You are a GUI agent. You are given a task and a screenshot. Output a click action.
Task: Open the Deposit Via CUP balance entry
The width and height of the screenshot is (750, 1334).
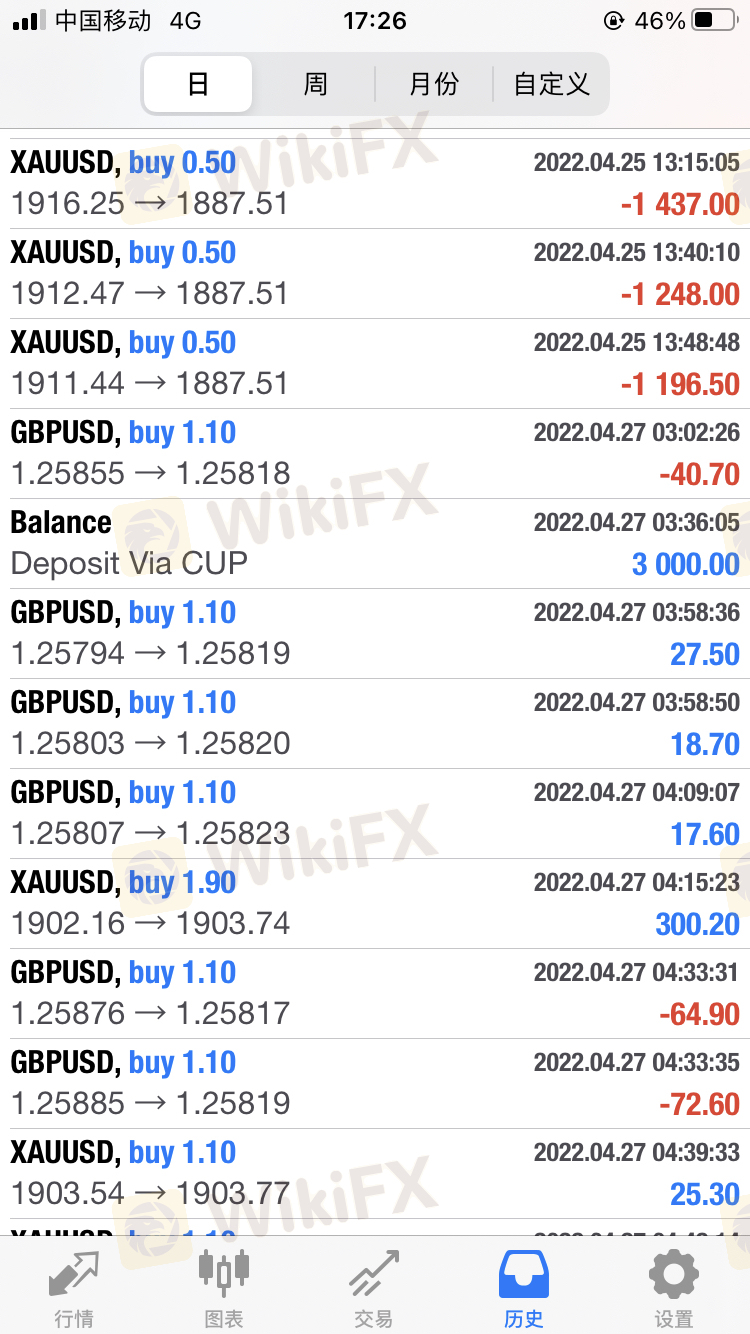click(x=375, y=544)
